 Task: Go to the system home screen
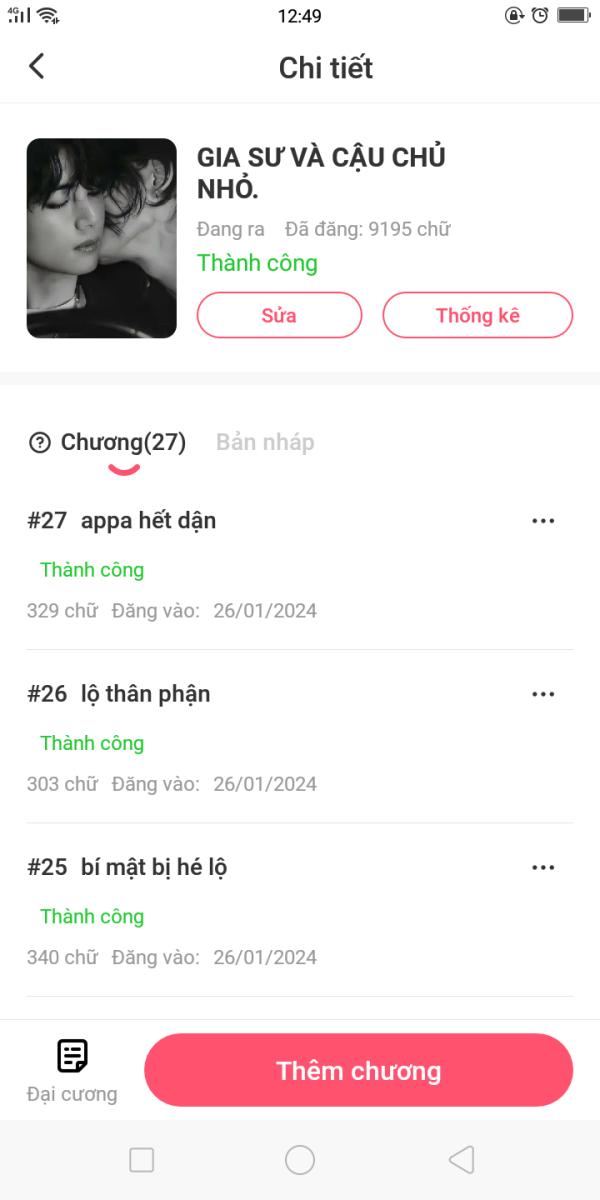pos(300,1160)
